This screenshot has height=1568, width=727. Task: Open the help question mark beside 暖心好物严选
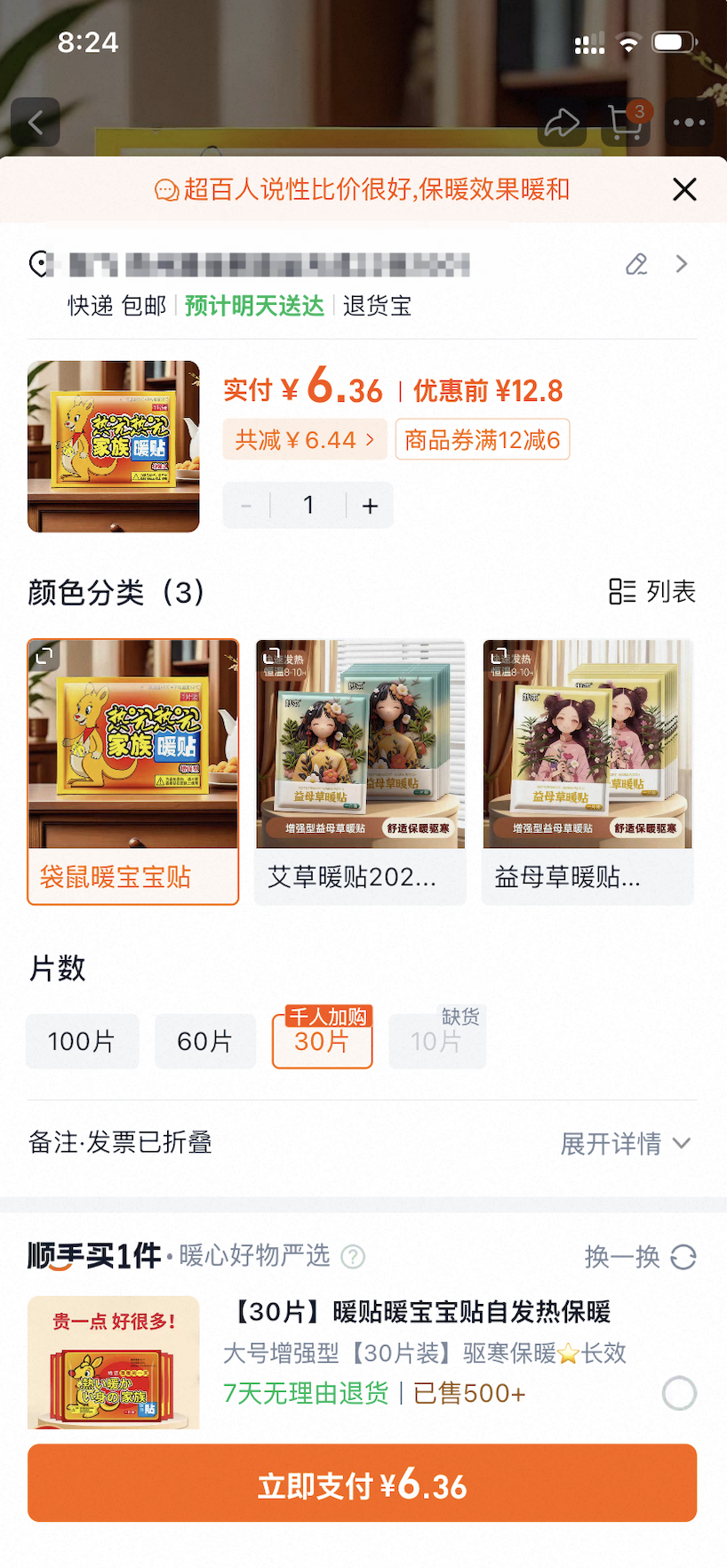click(x=353, y=1257)
